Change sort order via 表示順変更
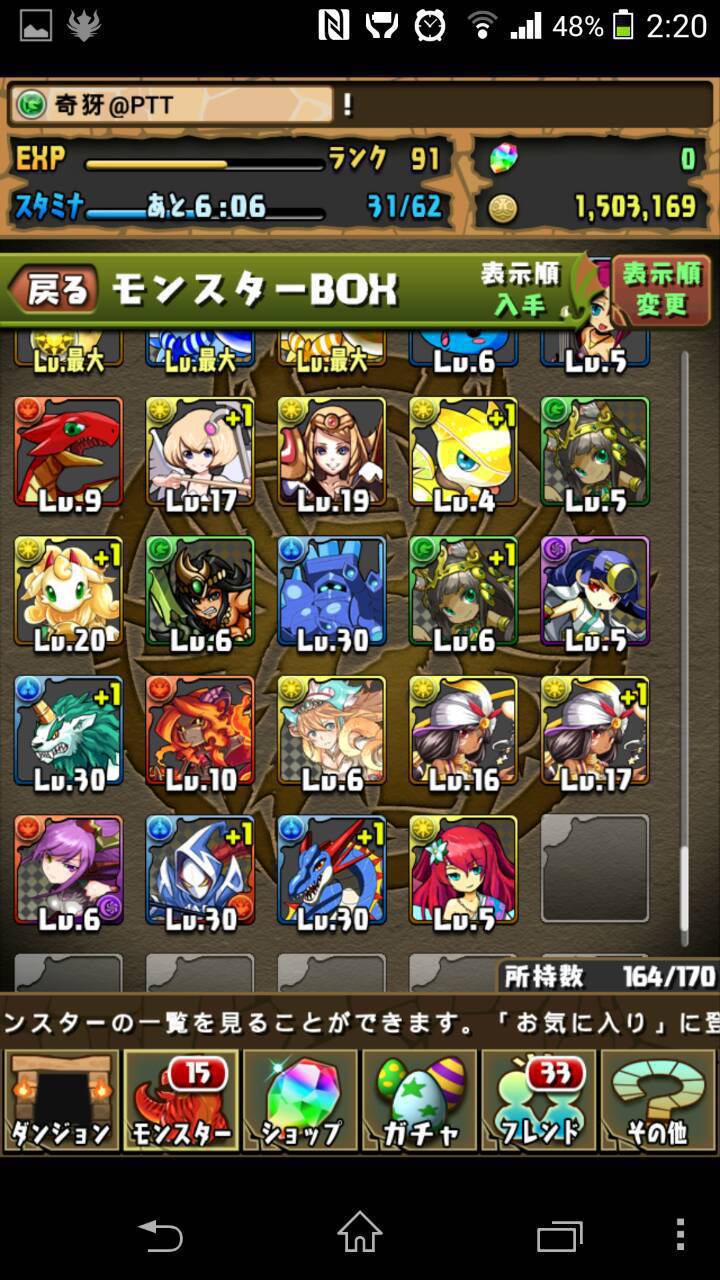 tap(661, 291)
